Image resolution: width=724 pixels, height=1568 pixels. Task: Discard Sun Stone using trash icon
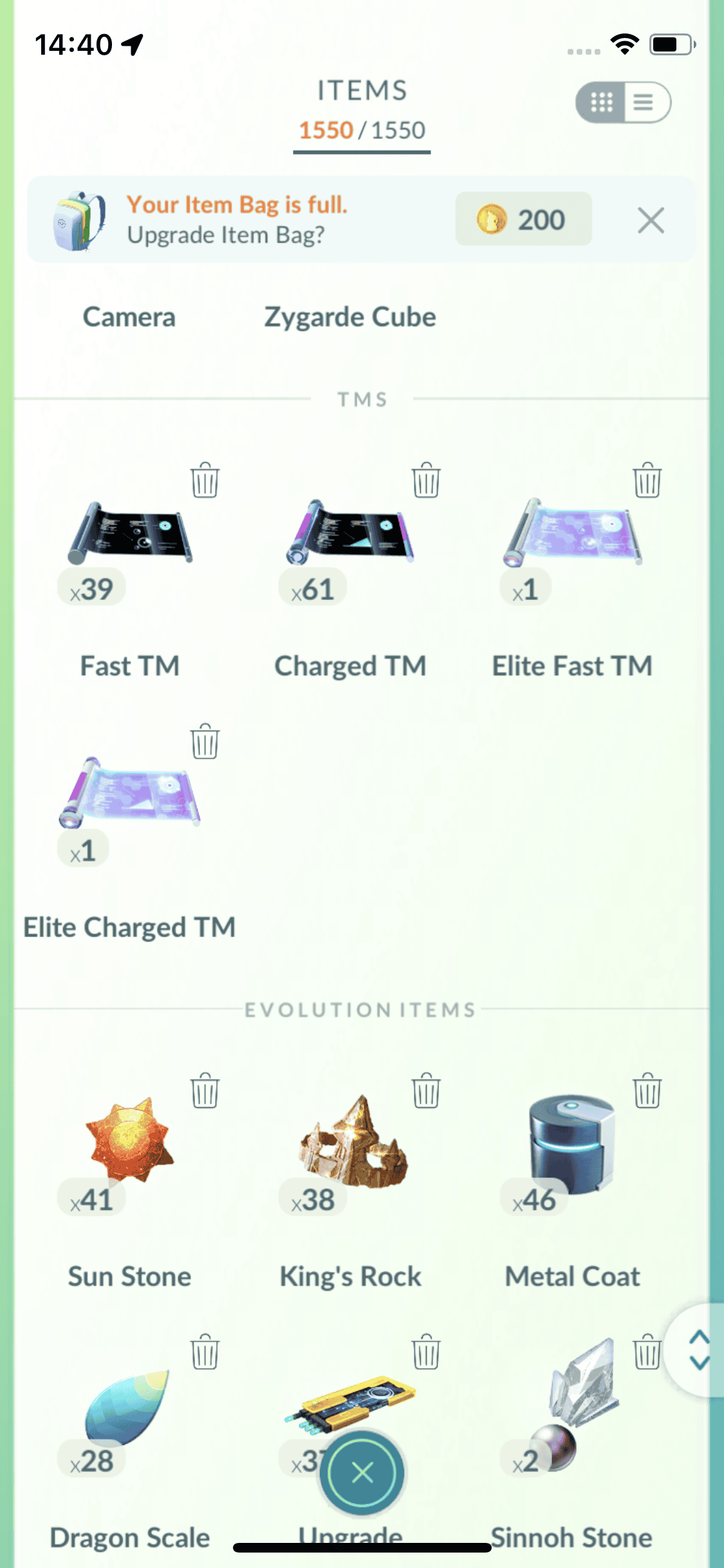(205, 1090)
